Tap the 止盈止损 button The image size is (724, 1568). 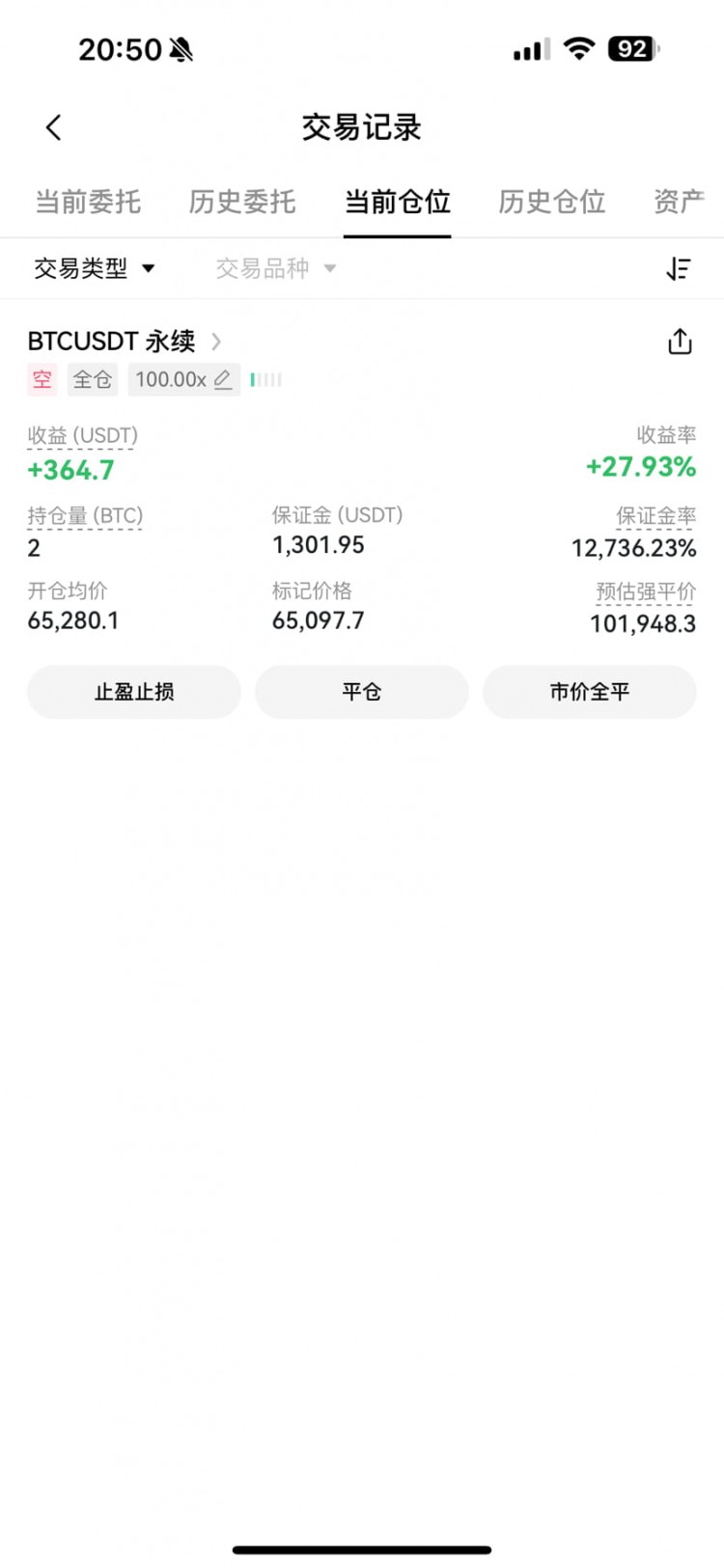coord(133,692)
